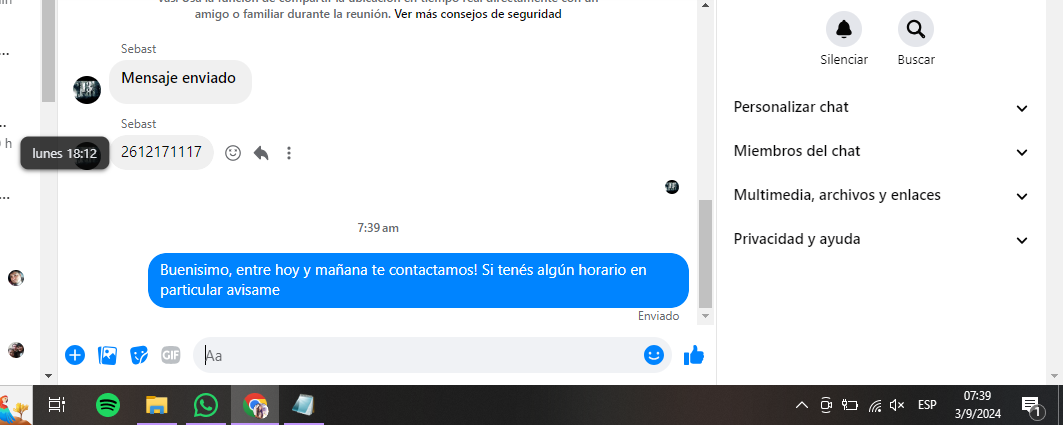Open more options for 2612171117 message
Screen dimensions: 1063x425
[289, 153]
